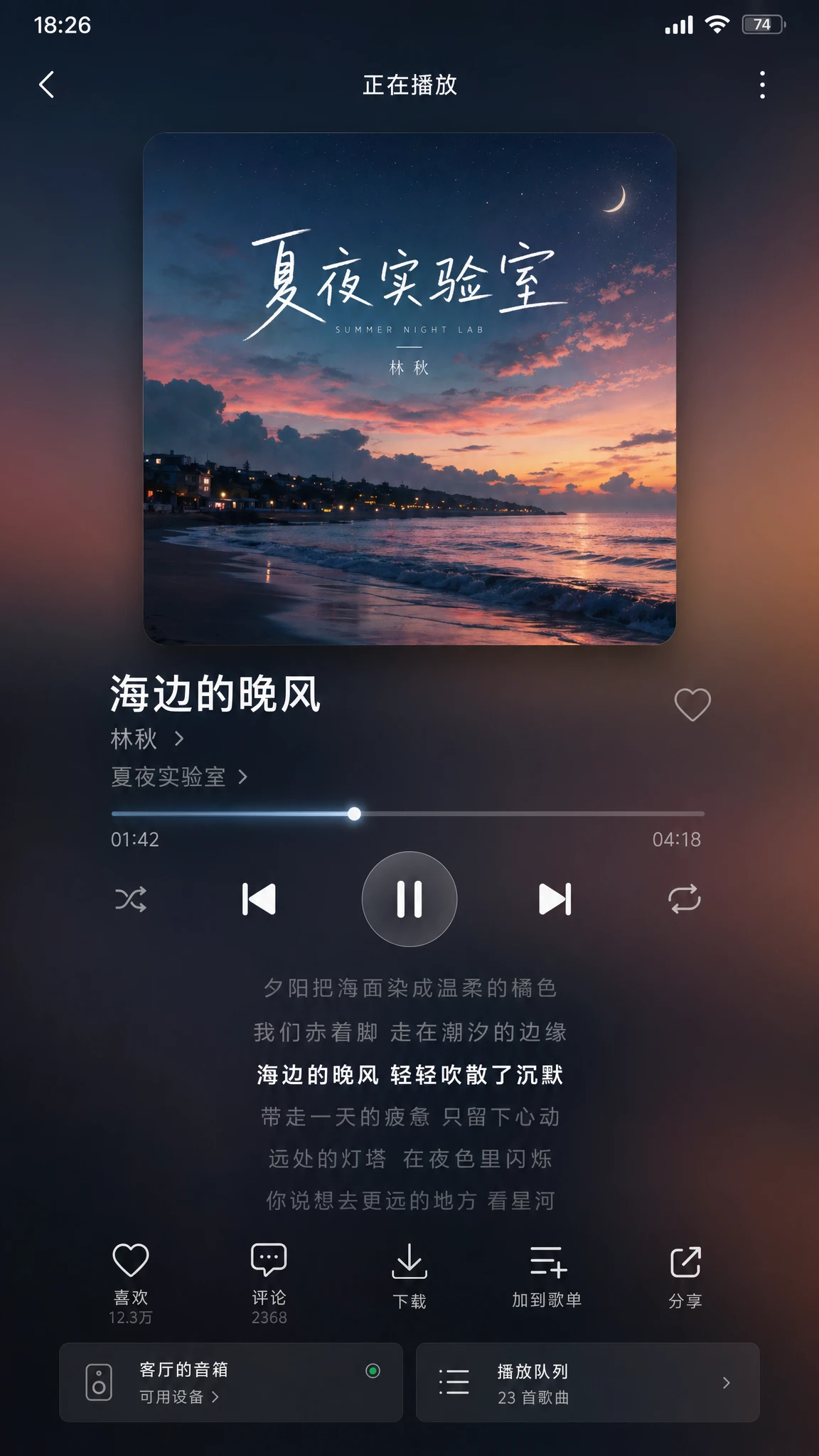The height and width of the screenshot is (1456, 819).
Task: Open the 播放队列 list icon
Action: pos(455,1382)
